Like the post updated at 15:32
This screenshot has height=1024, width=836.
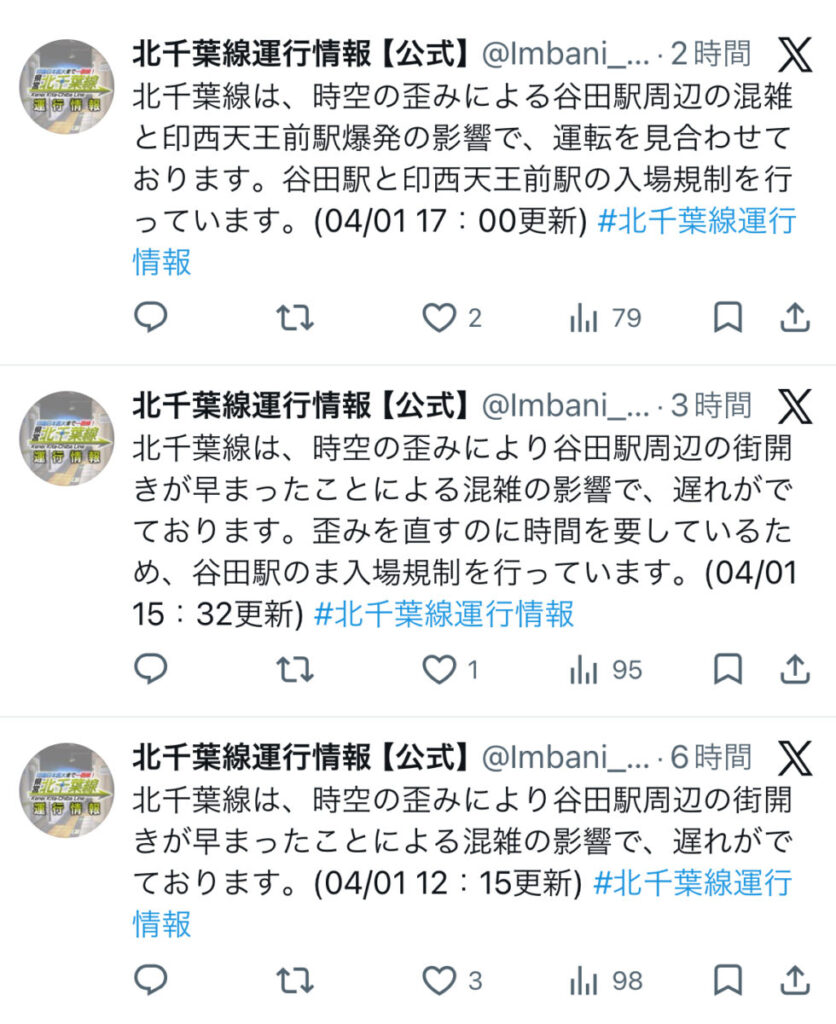[438, 669]
